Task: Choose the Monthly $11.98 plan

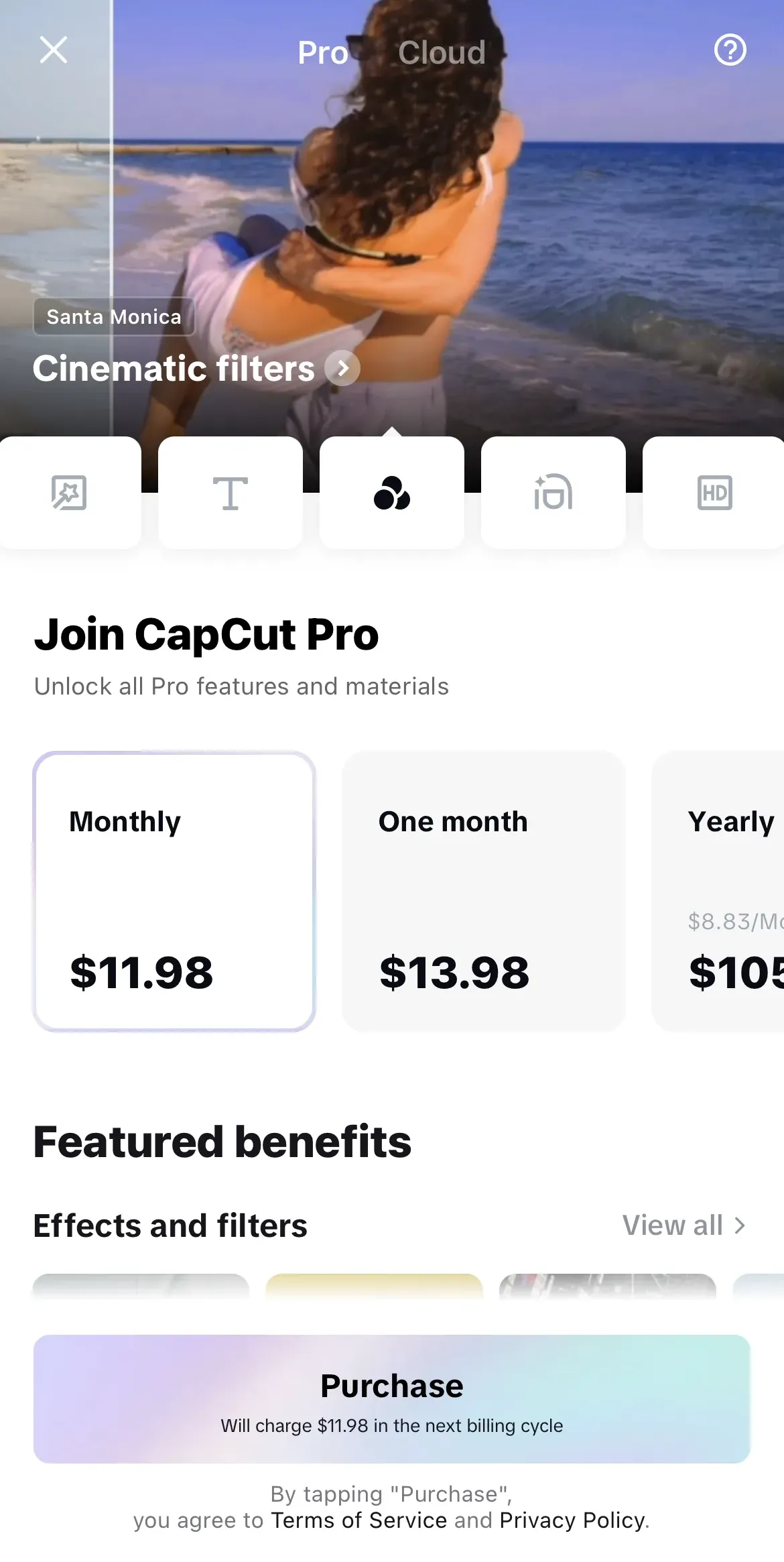Action: pos(174,892)
